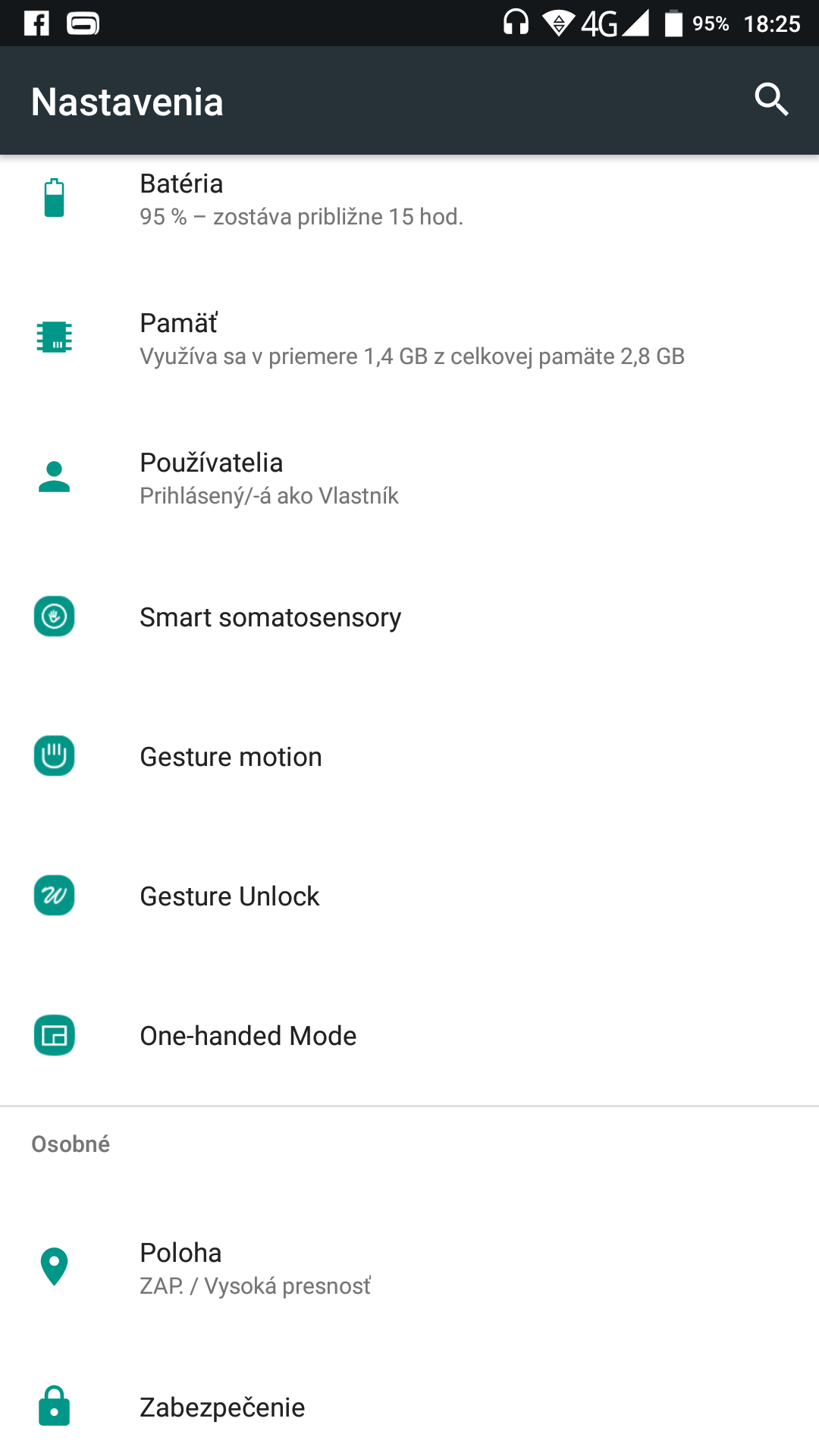Open Pamäť memory usage
The height and width of the screenshot is (1456, 819).
[409, 338]
